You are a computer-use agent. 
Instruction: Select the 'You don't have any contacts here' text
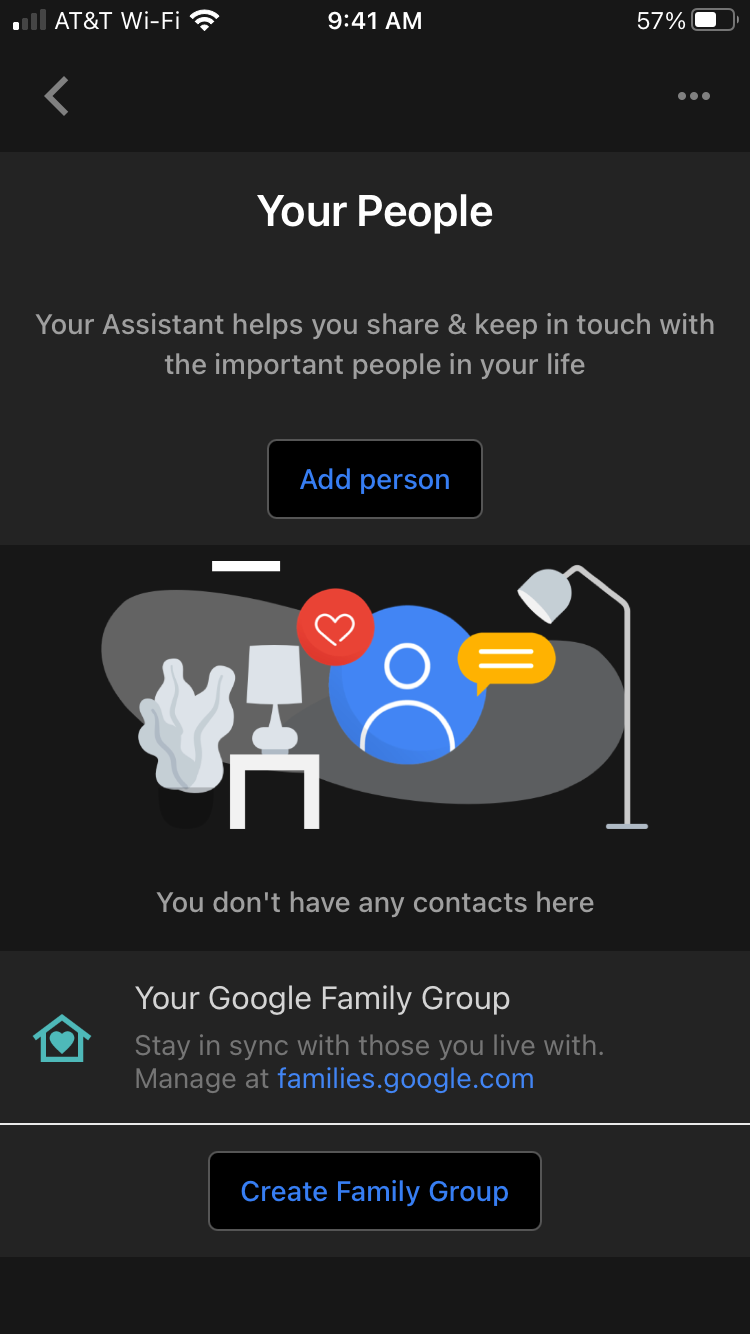tap(374, 902)
